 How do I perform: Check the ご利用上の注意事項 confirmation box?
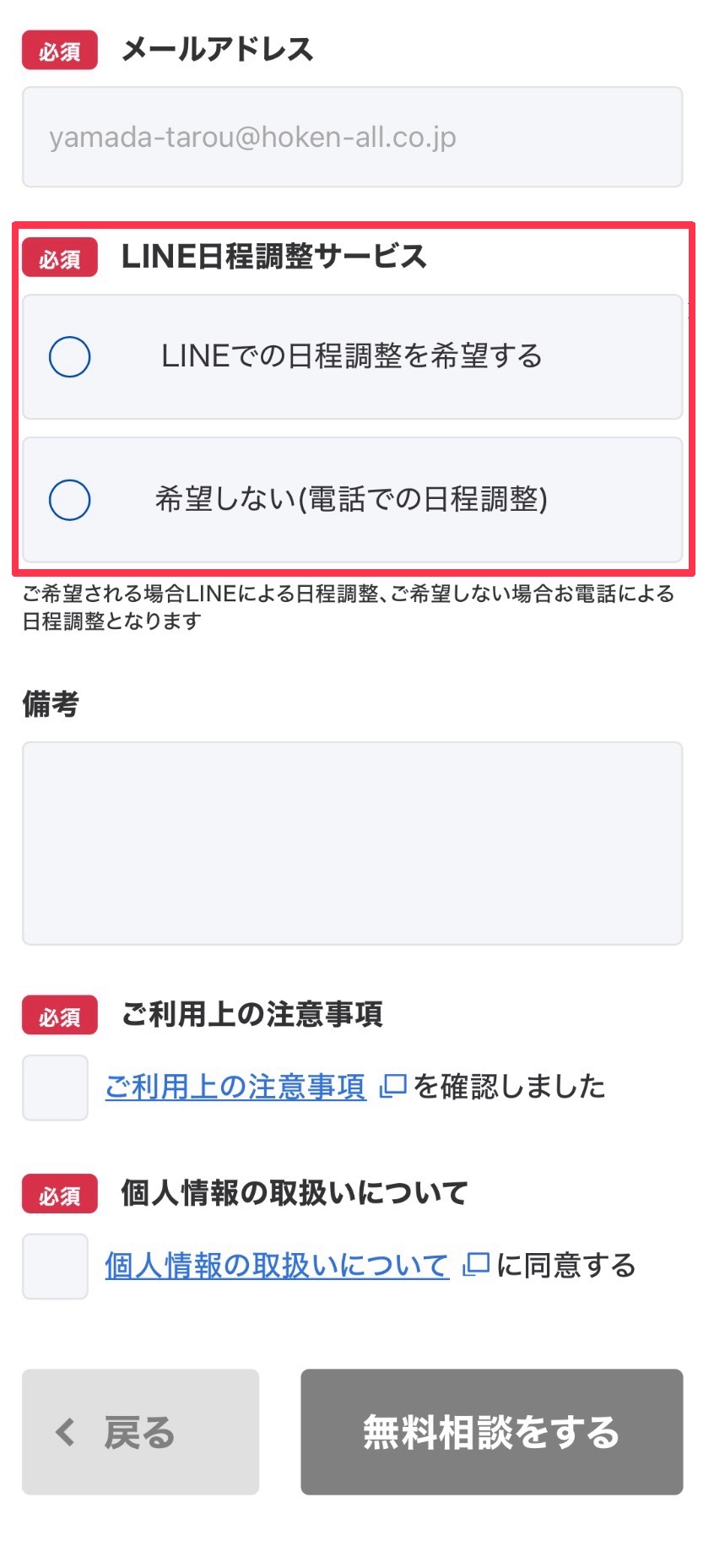tap(56, 1088)
